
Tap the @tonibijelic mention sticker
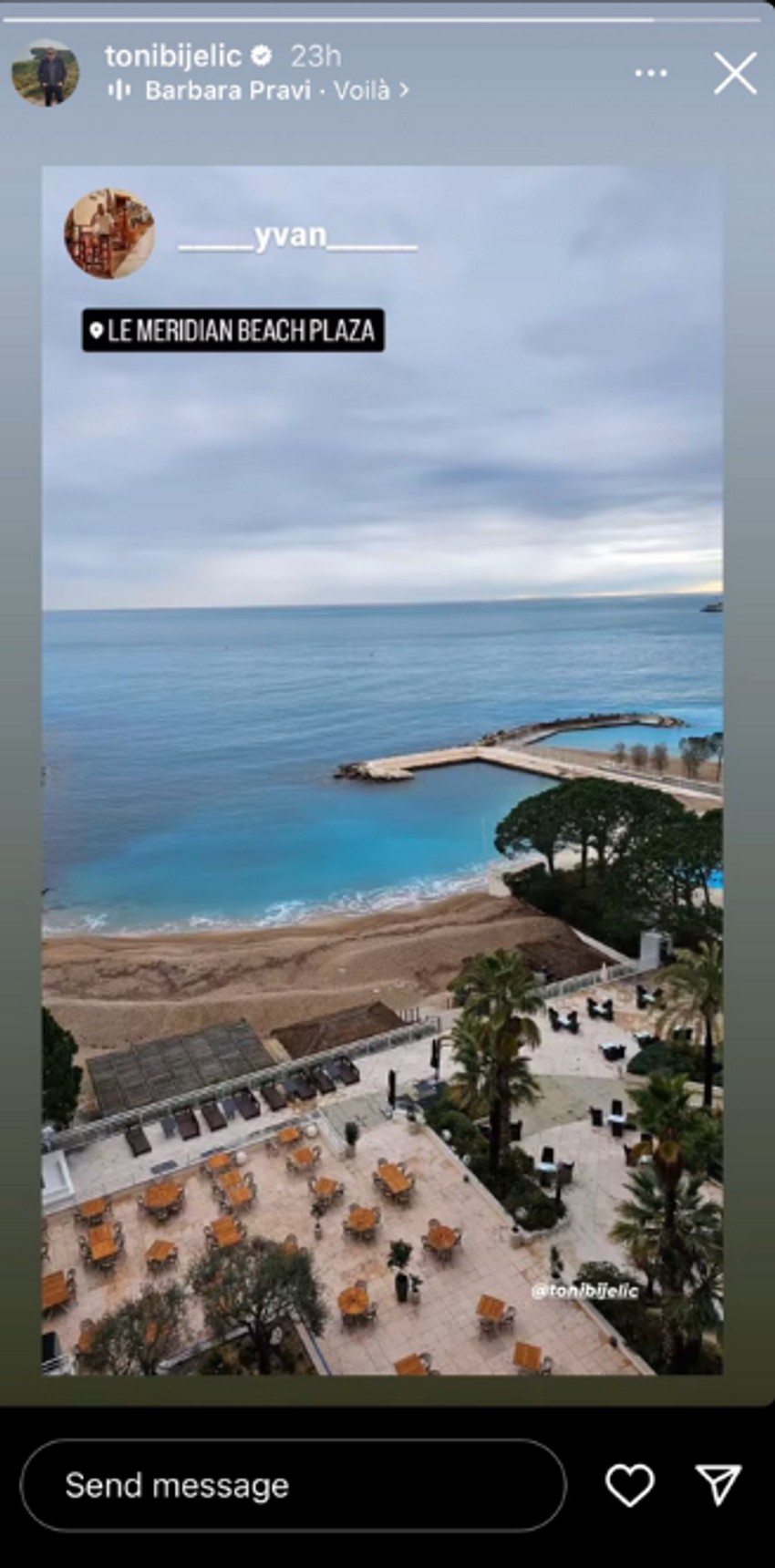584,1291
